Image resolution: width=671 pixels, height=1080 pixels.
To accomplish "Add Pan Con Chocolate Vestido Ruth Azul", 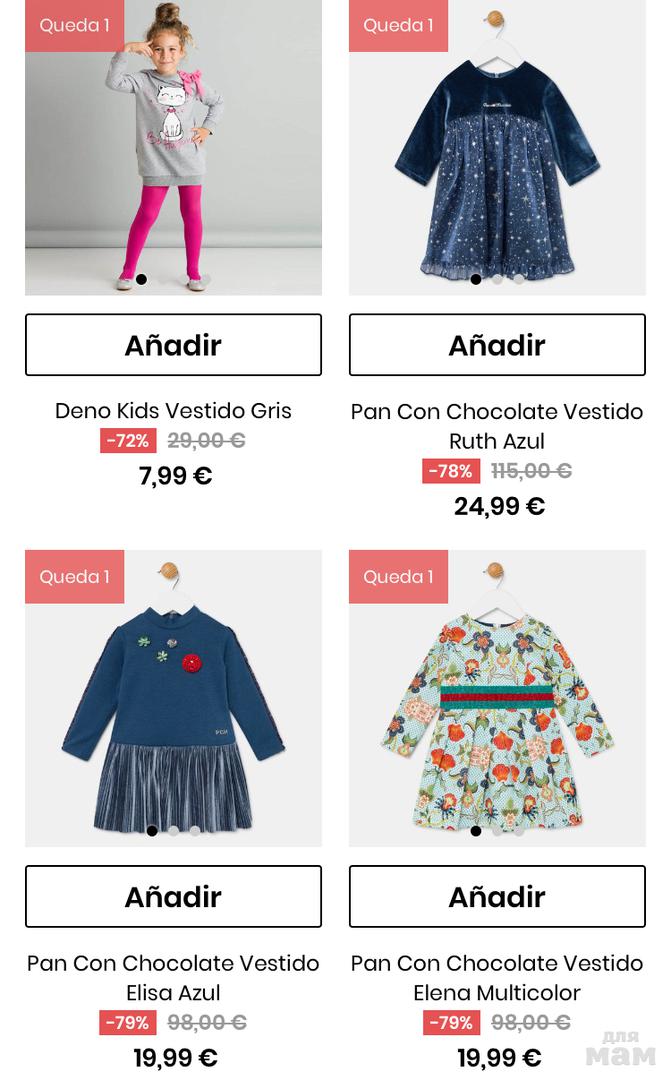I will click(x=497, y=345).
